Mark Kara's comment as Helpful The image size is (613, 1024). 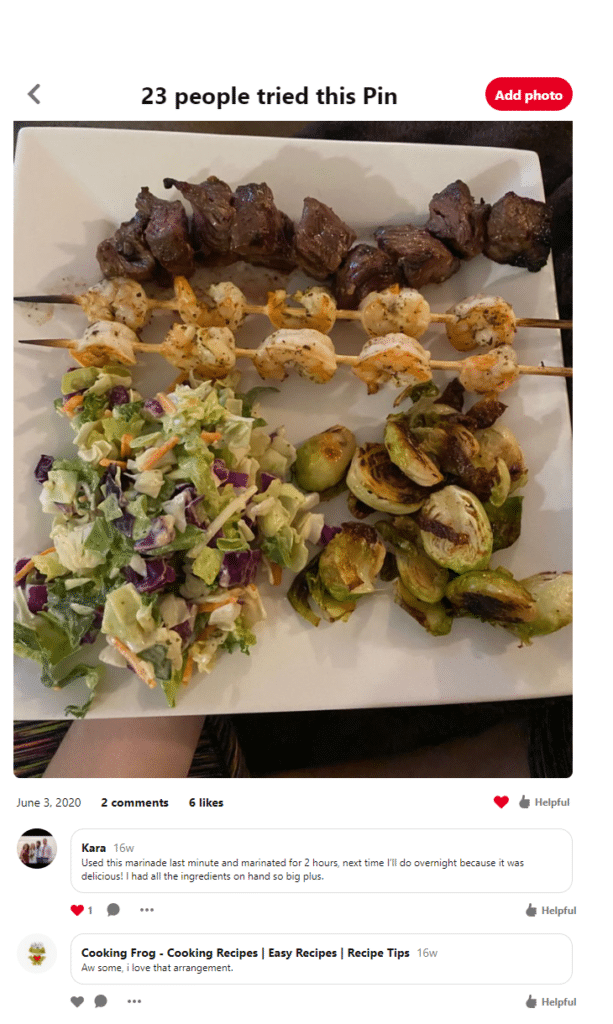point(550,910)
